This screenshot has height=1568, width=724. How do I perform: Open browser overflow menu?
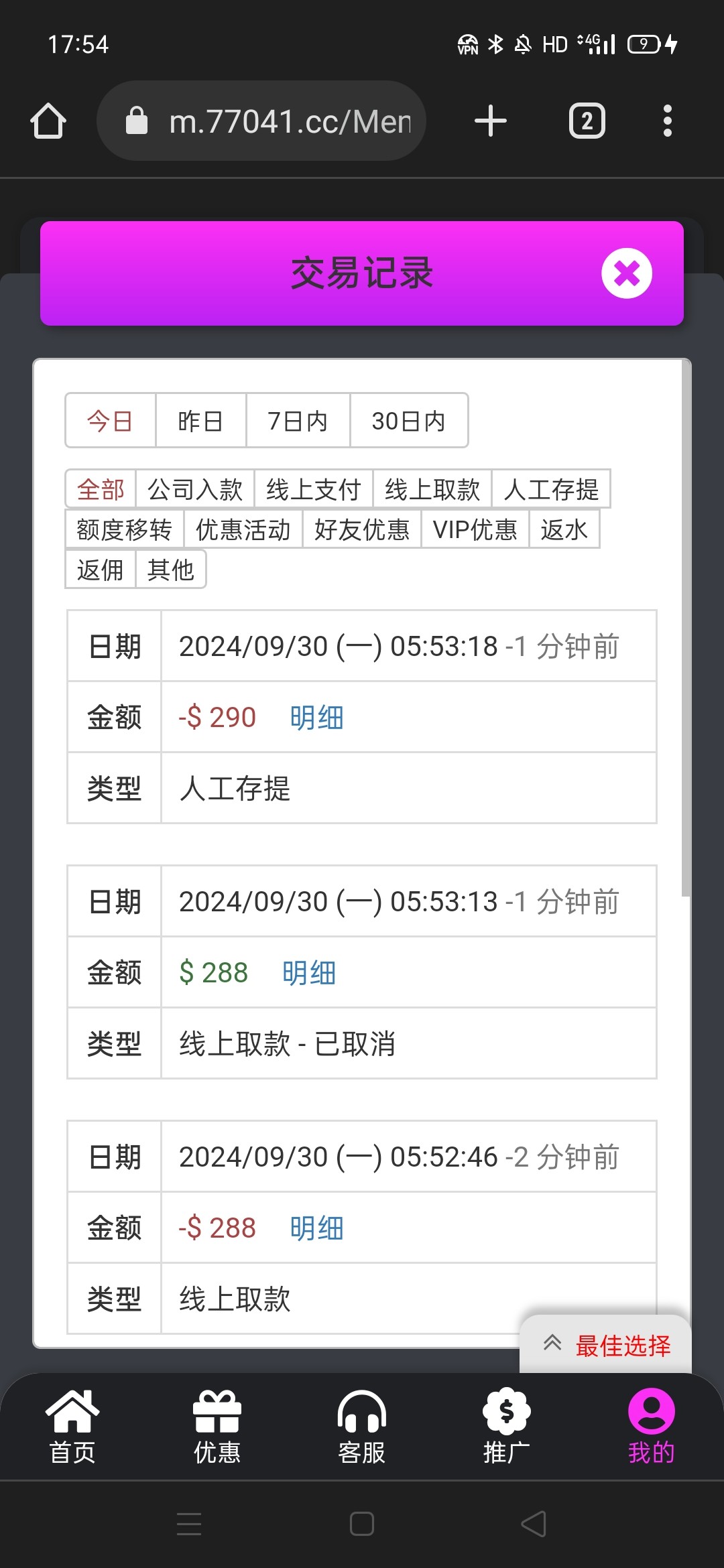pyautogui.click(x=666, y=121)
